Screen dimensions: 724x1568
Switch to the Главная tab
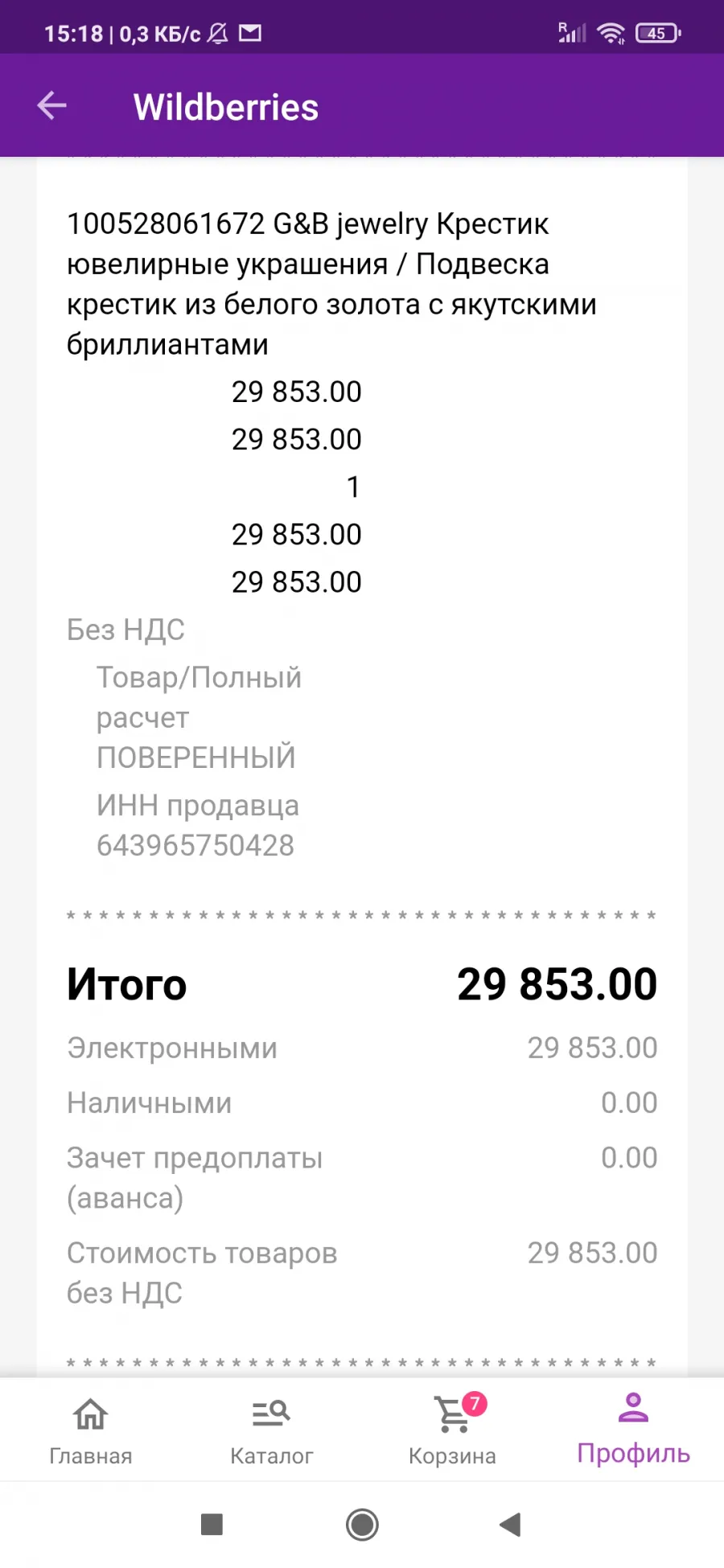91,1431
